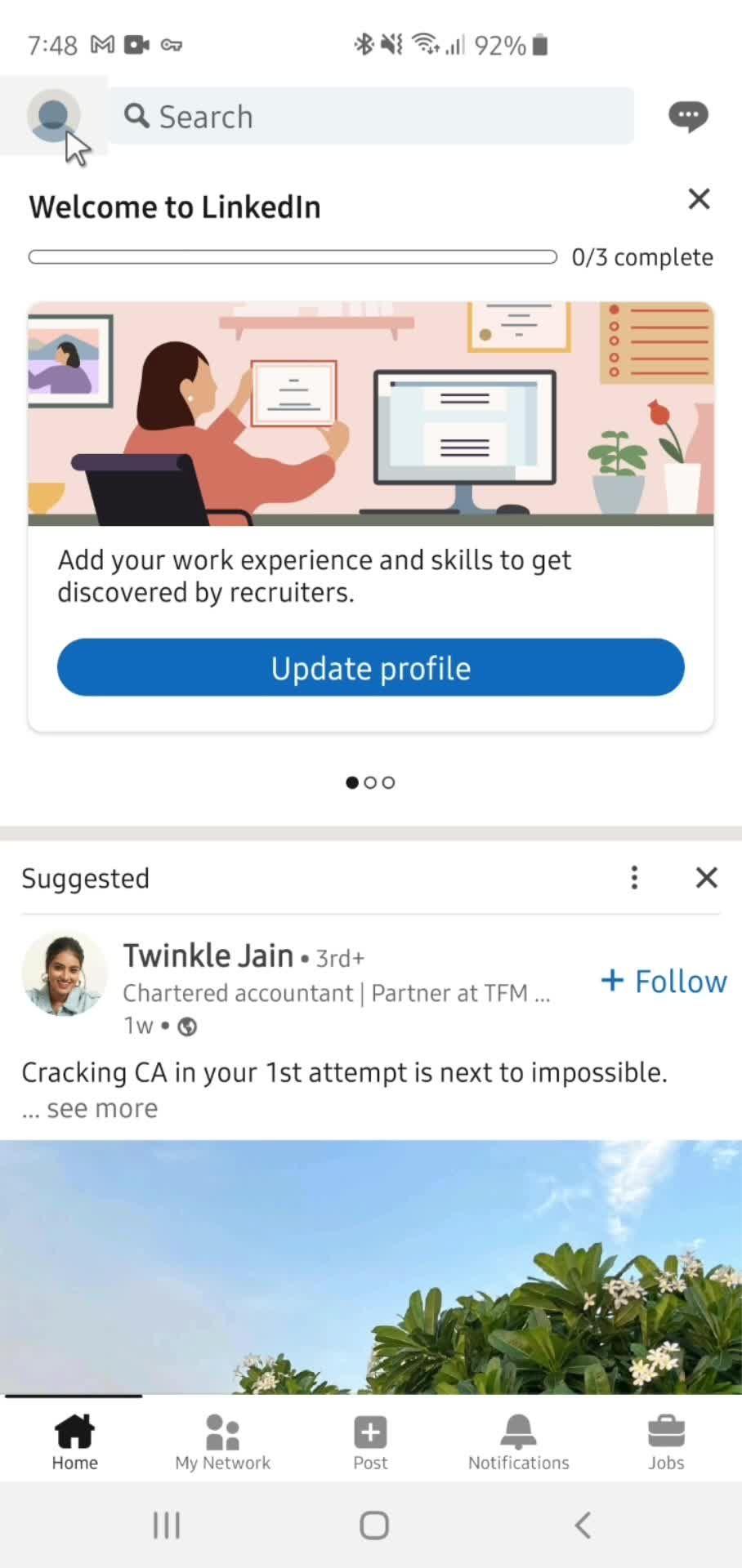Viewport: 742px width, 1568px height.
Task: Open the Jobs tab
Action: 666,1442
